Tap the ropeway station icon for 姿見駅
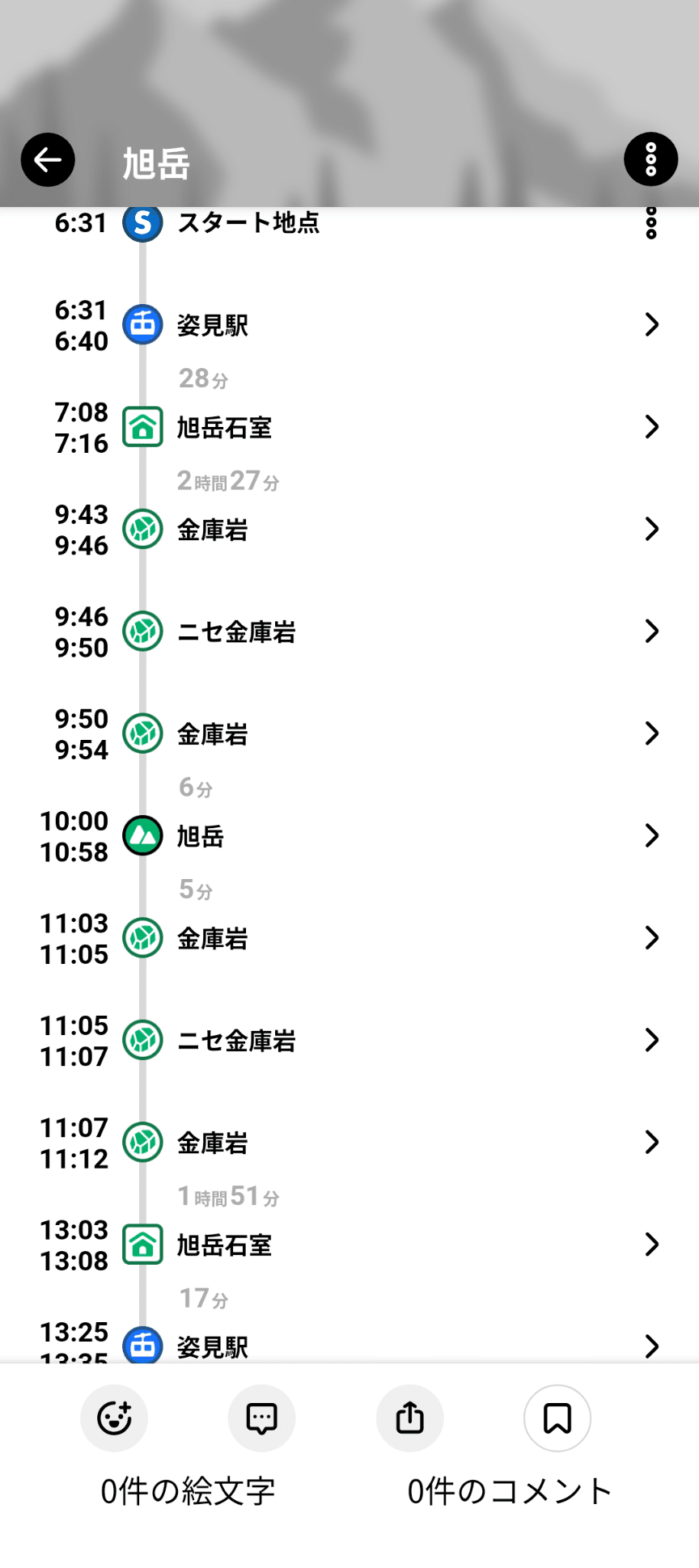 pos(142,324)
